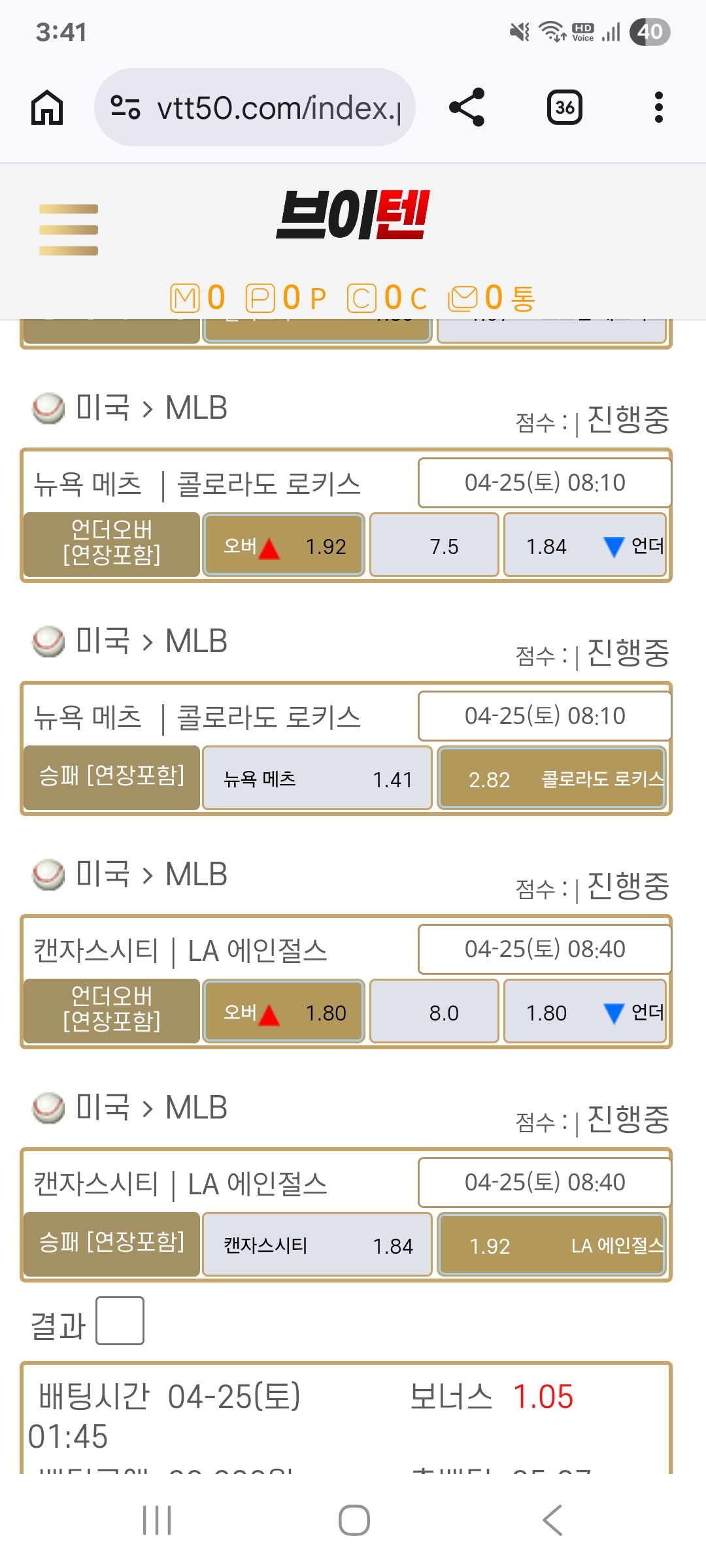
Task: Open the messages envelope icon
Action: tap(463, 299)
